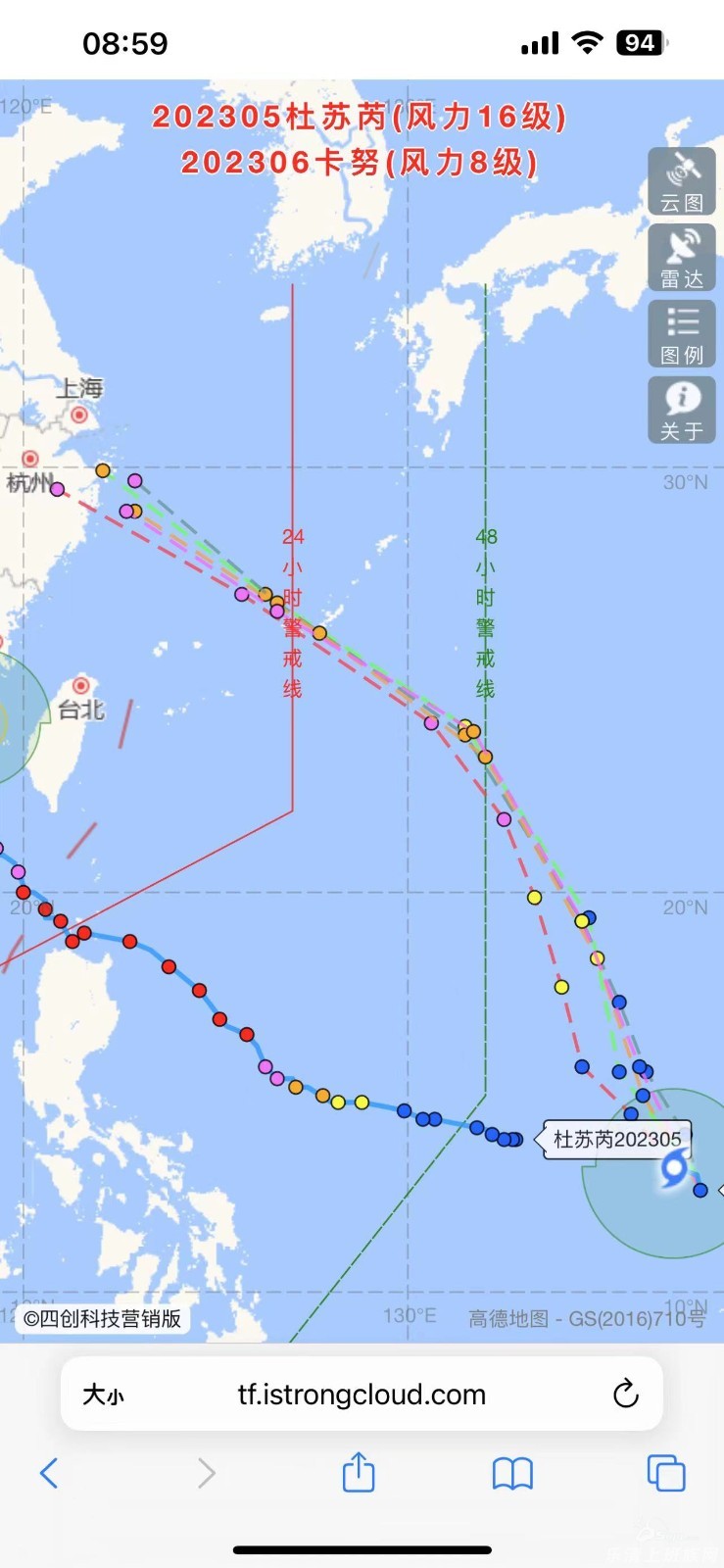Open the tabs overview

pos(666,1473)
